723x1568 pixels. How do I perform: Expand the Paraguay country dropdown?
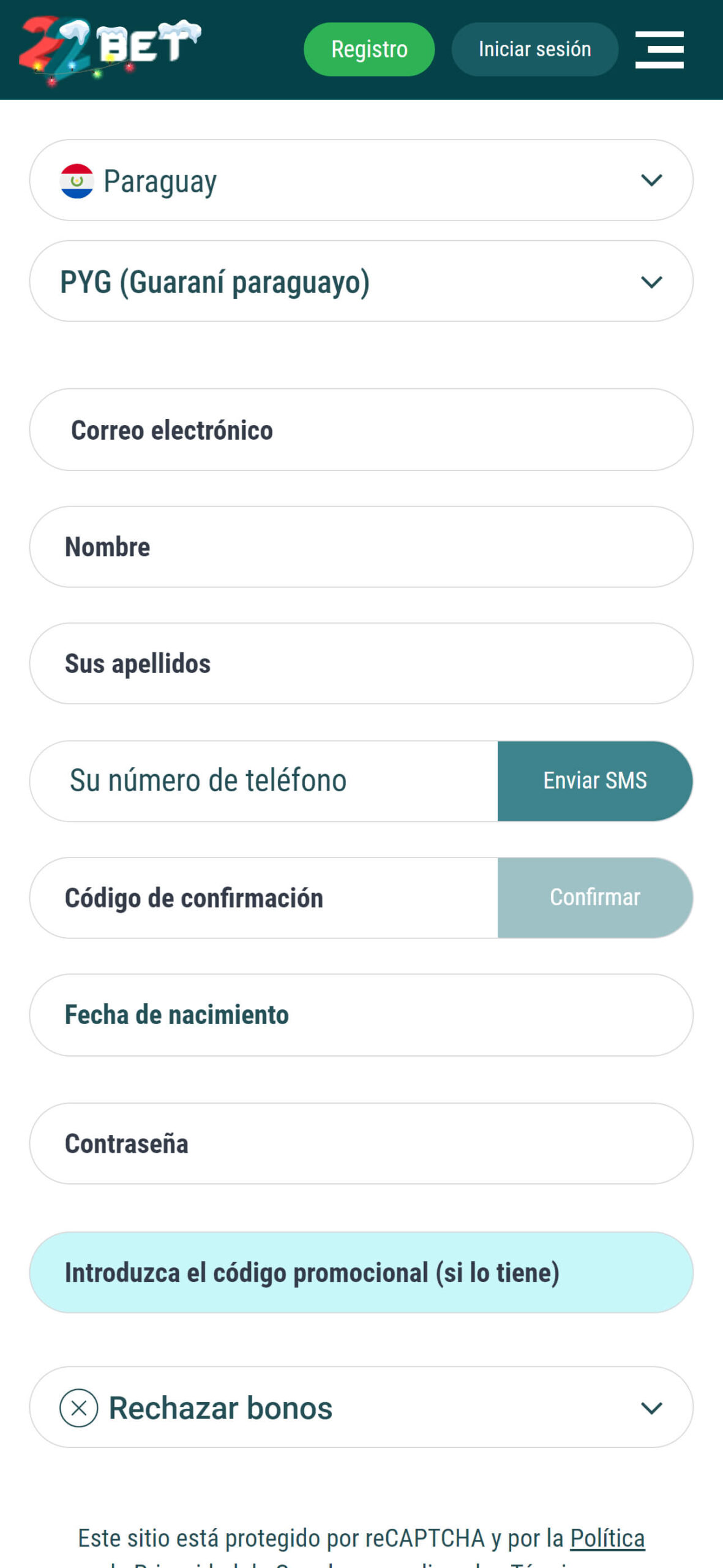click(x=361, y=180)
